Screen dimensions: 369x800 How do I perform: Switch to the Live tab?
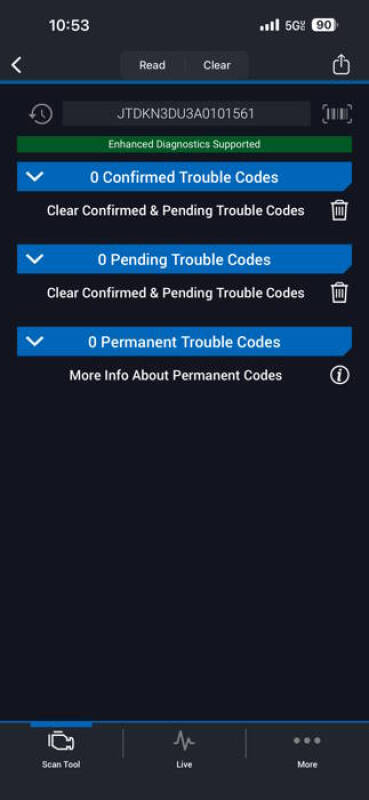click(184, 749)
